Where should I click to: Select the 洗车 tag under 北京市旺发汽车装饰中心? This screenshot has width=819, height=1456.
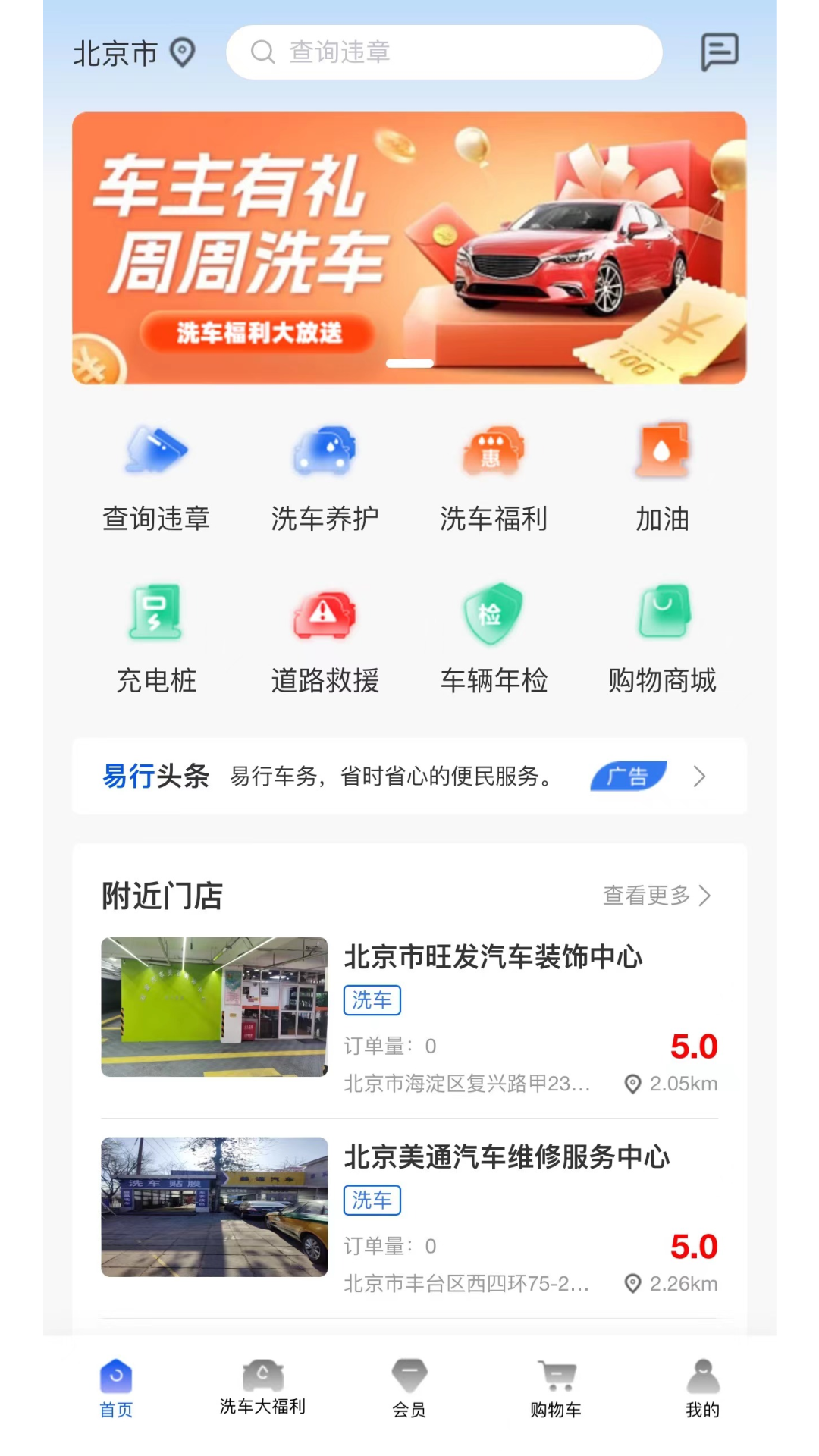click(x=372, y=999)
